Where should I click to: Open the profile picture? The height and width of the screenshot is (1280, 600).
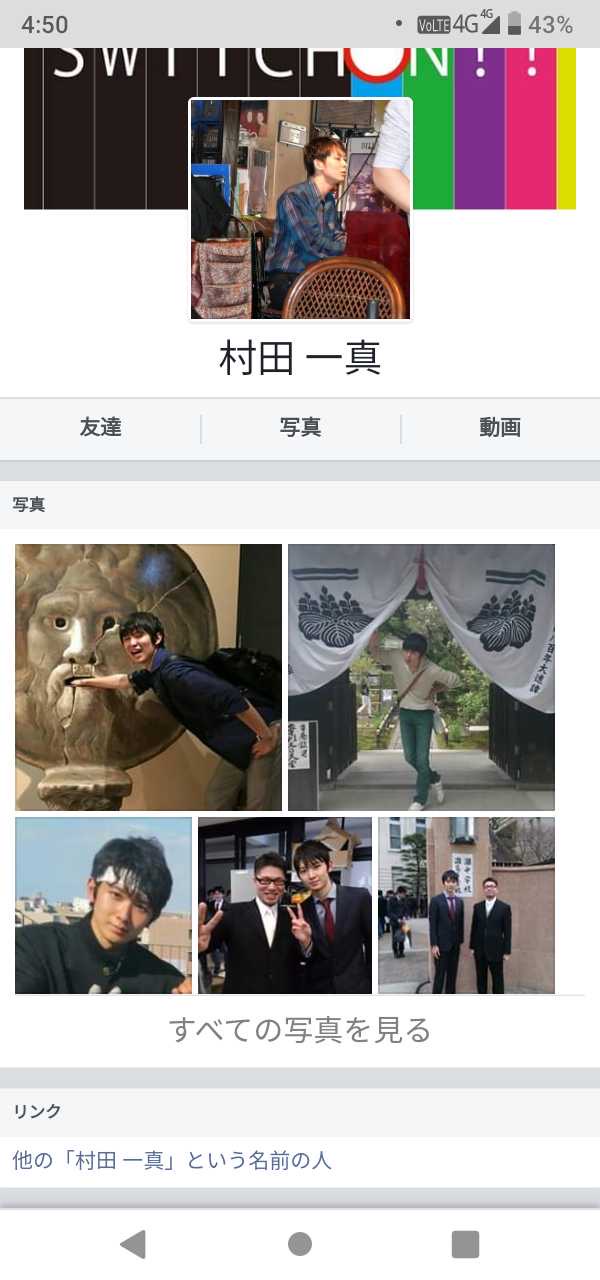click(x=300, y=209)
